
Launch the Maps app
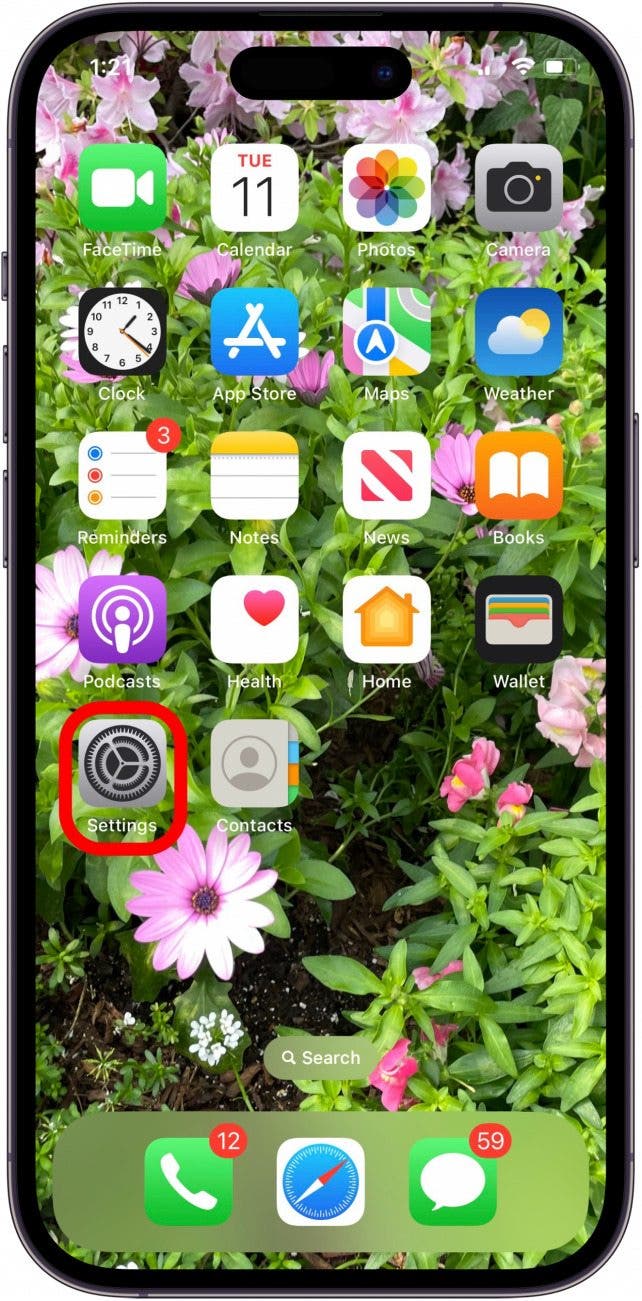point(386,332)
